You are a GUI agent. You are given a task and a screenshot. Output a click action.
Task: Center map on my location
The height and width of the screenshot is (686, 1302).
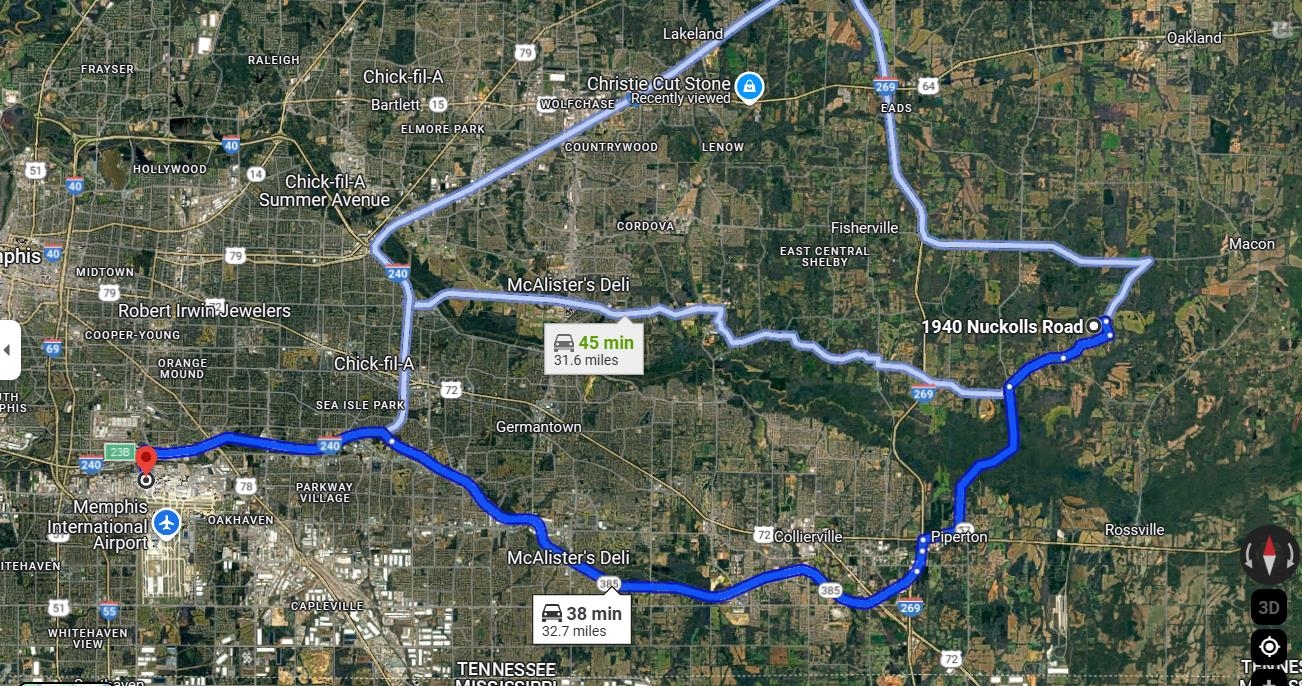[x=1269, y=646]
